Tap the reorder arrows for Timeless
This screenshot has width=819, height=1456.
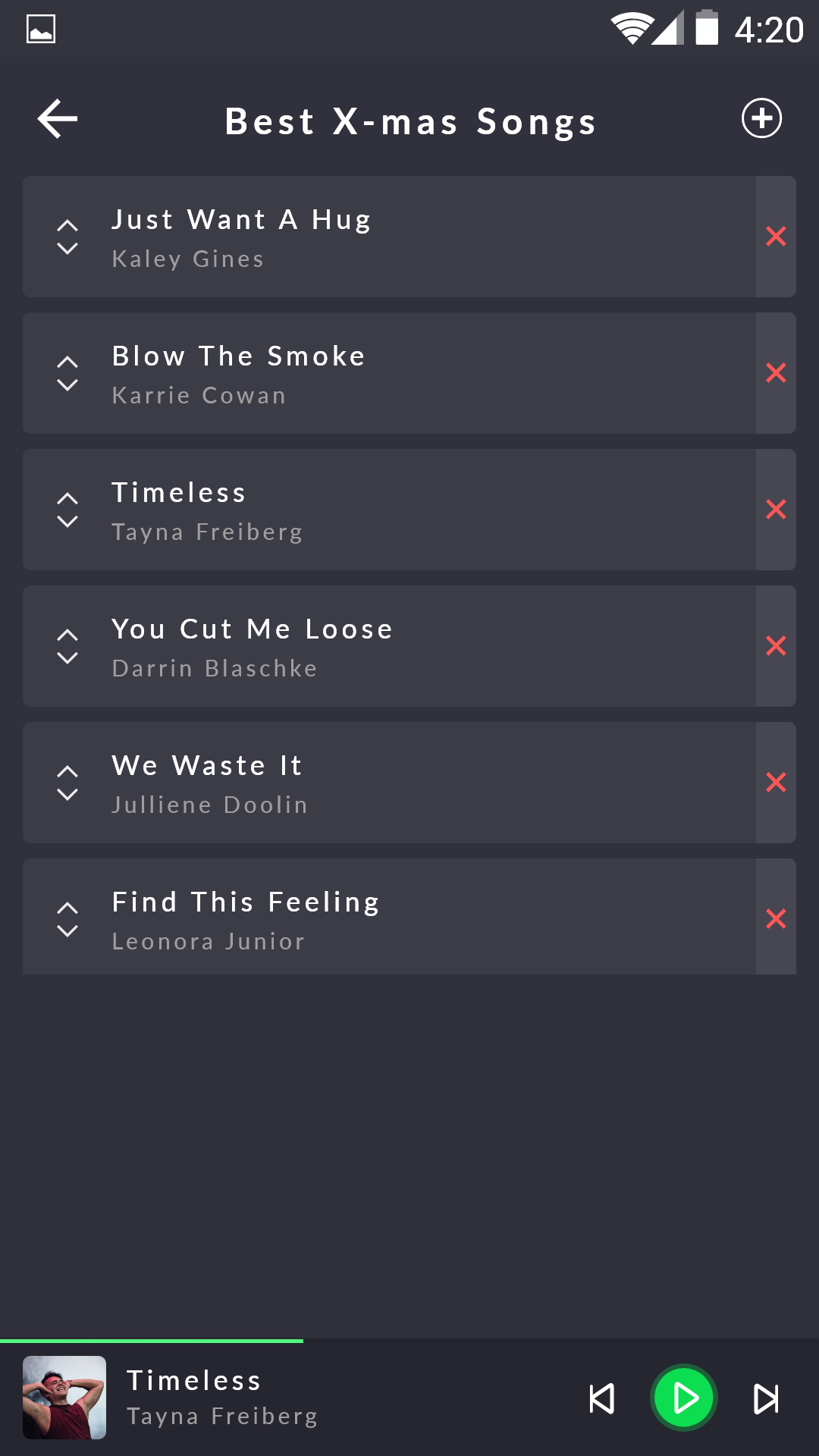point(67,510)
